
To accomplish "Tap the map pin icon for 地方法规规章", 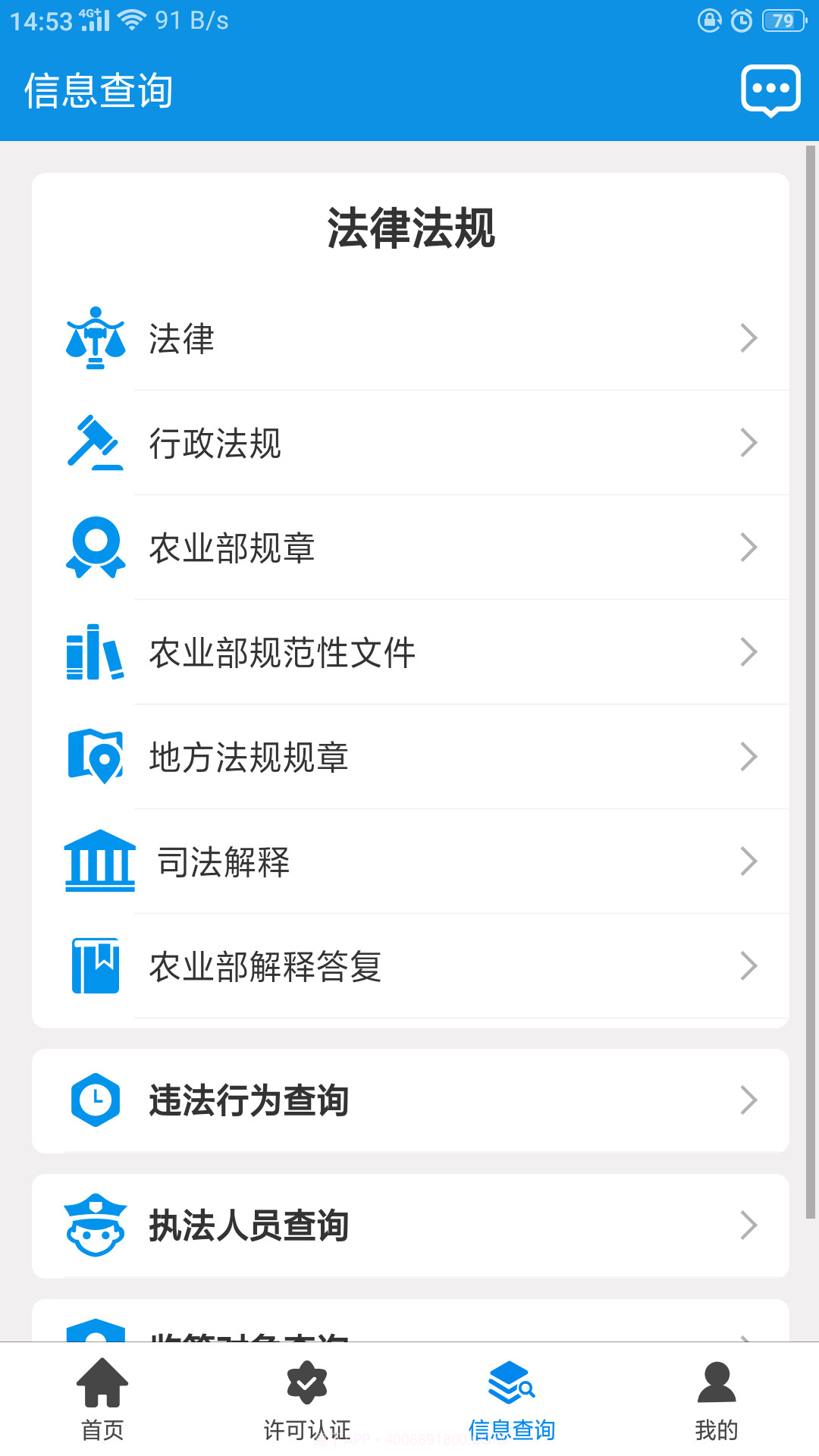I will (x=95, y=756).
